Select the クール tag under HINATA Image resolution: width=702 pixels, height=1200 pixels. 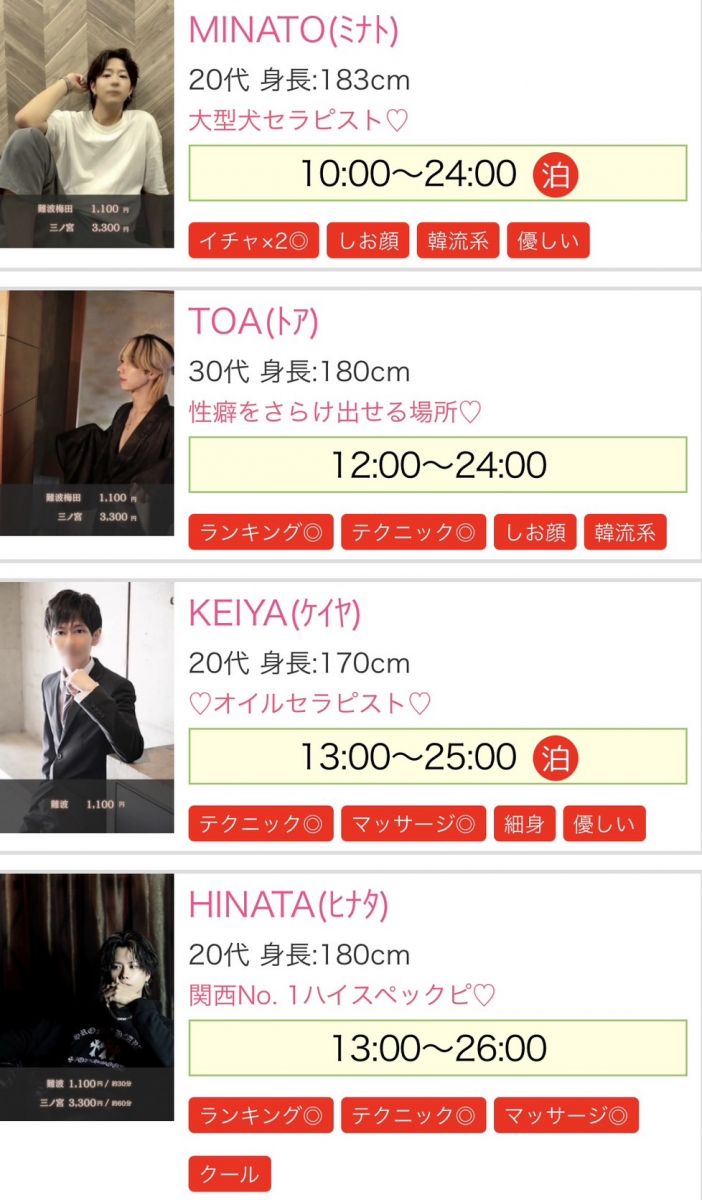coord(229,1173)
